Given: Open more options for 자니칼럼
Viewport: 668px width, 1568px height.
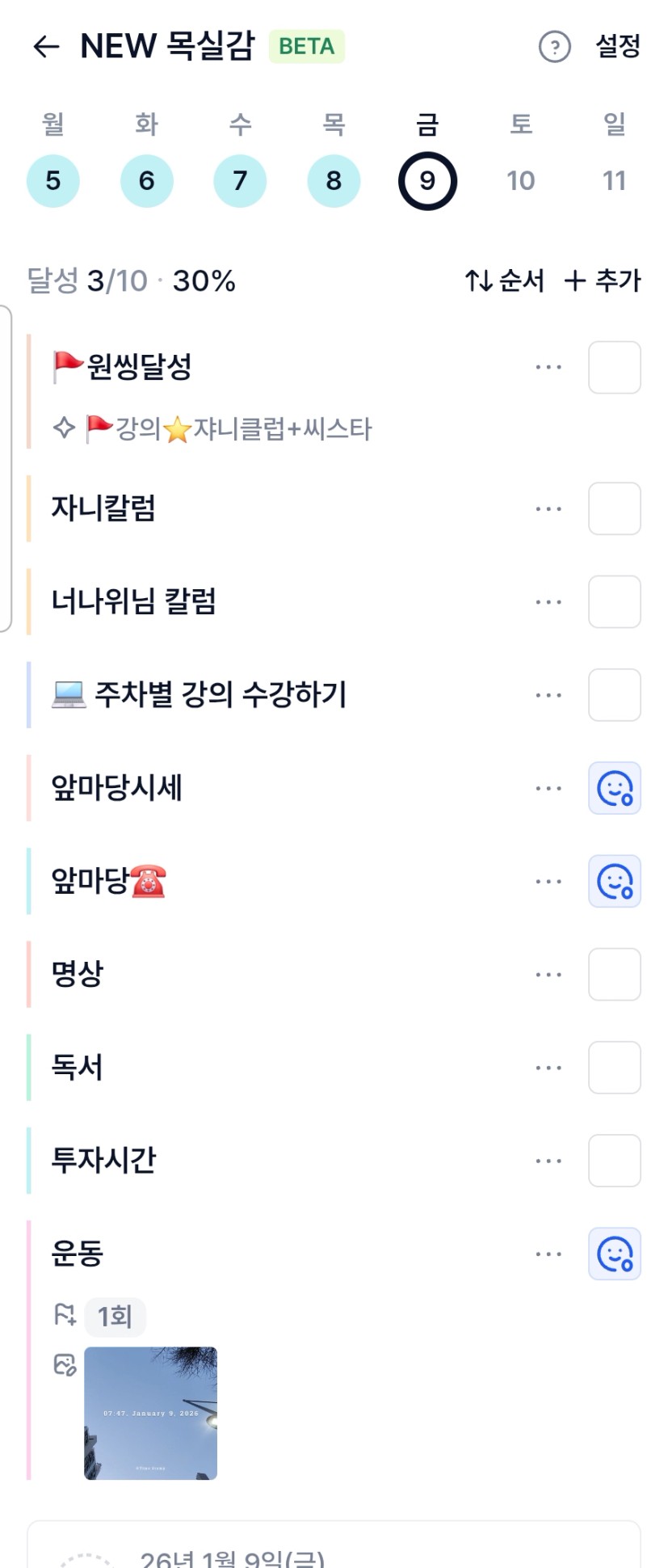Looking at the screenshot, I should click(548, 509).
